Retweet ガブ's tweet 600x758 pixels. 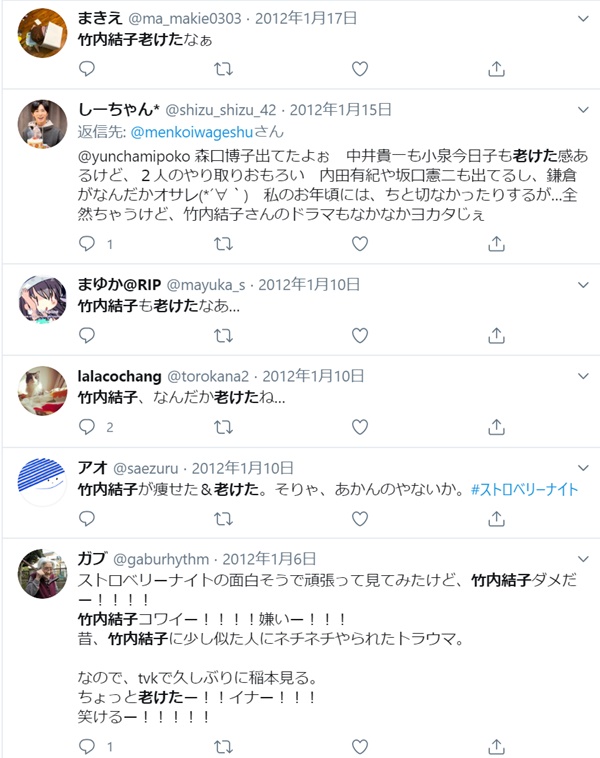point(224,746)
